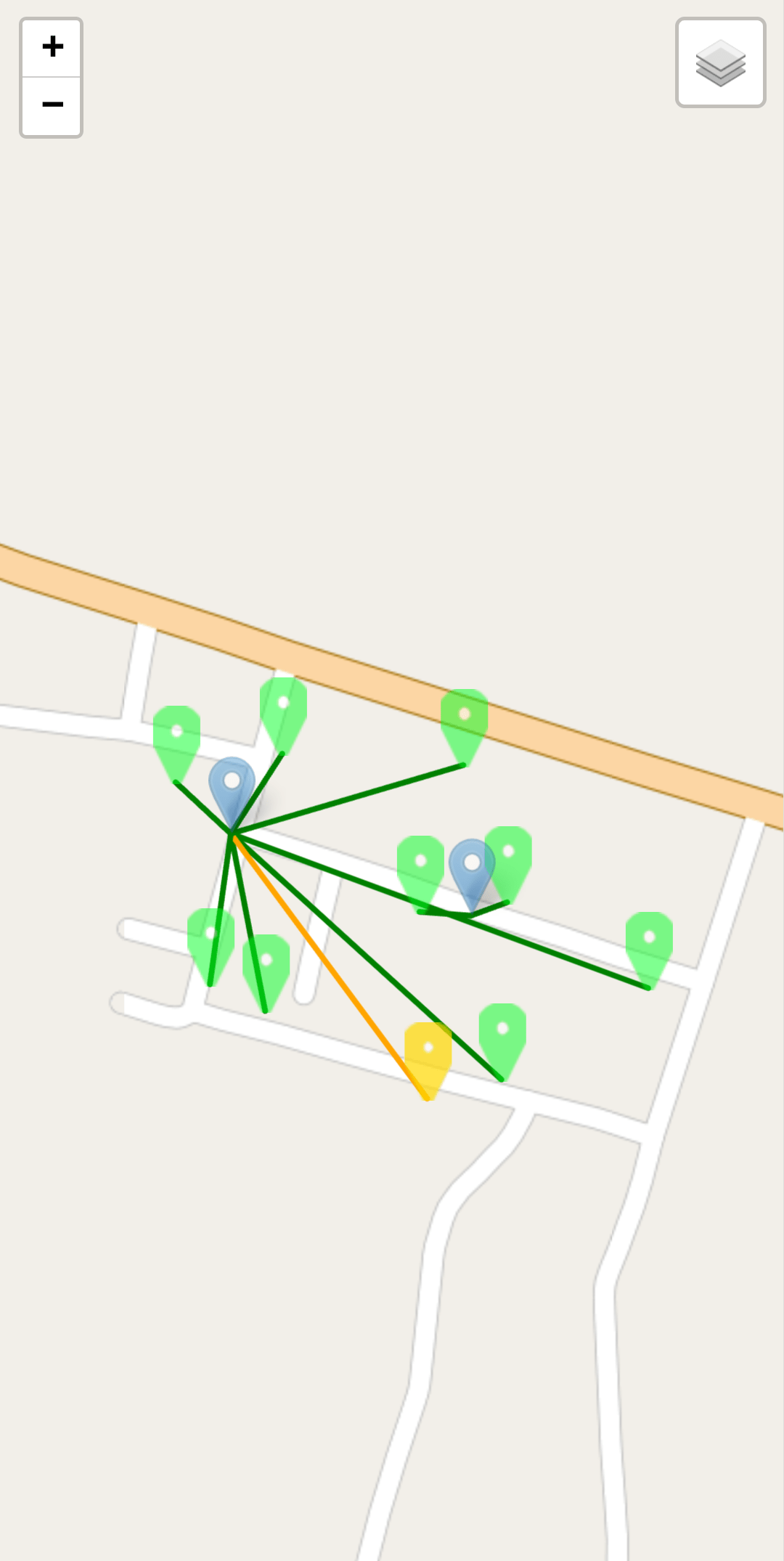Open the map layers selector
This screenshot has height=1561, width=784.
(x=720, y=63)
